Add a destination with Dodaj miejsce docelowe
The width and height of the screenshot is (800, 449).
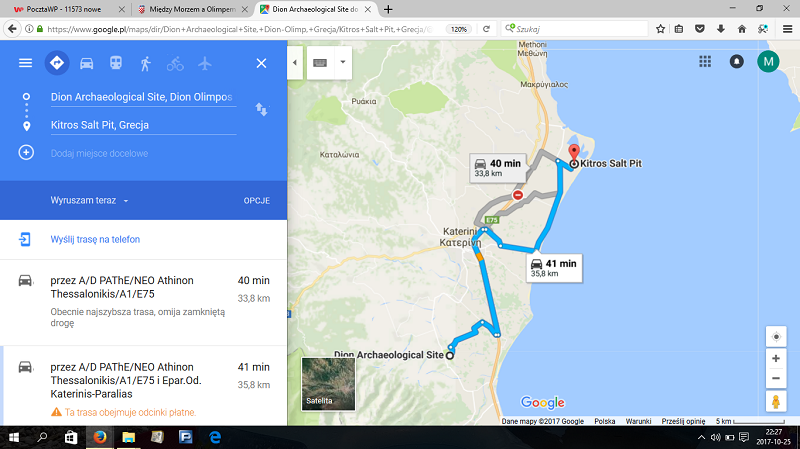(99, 153)
